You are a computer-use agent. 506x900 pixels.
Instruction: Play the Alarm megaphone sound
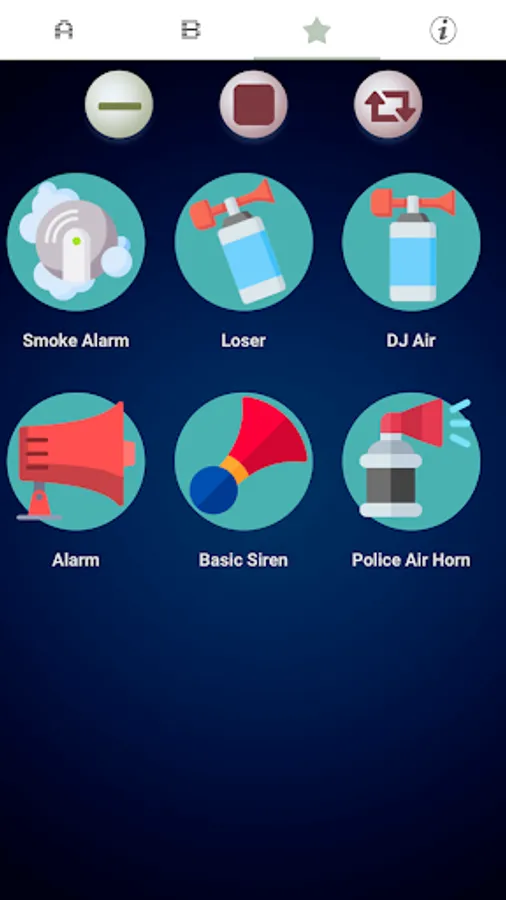[x=76, y=461]
